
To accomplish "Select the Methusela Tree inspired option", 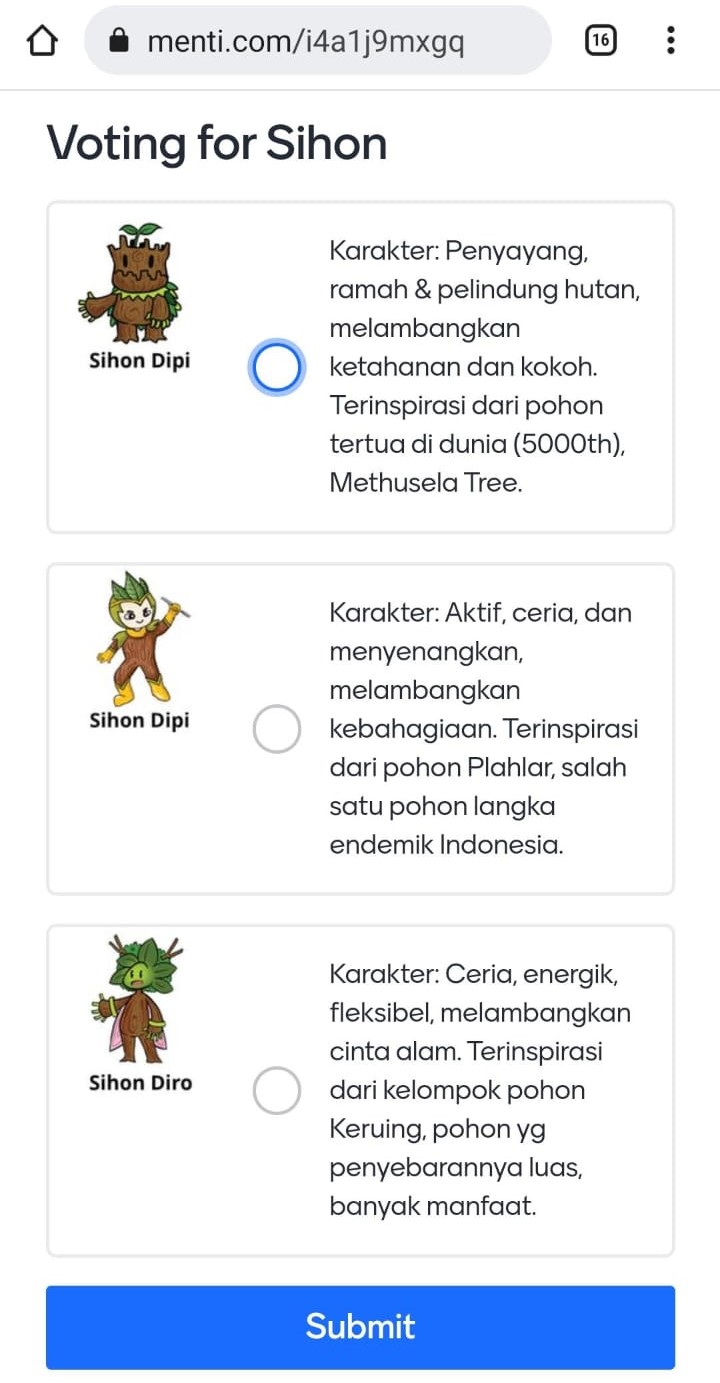I will (276, 368).
